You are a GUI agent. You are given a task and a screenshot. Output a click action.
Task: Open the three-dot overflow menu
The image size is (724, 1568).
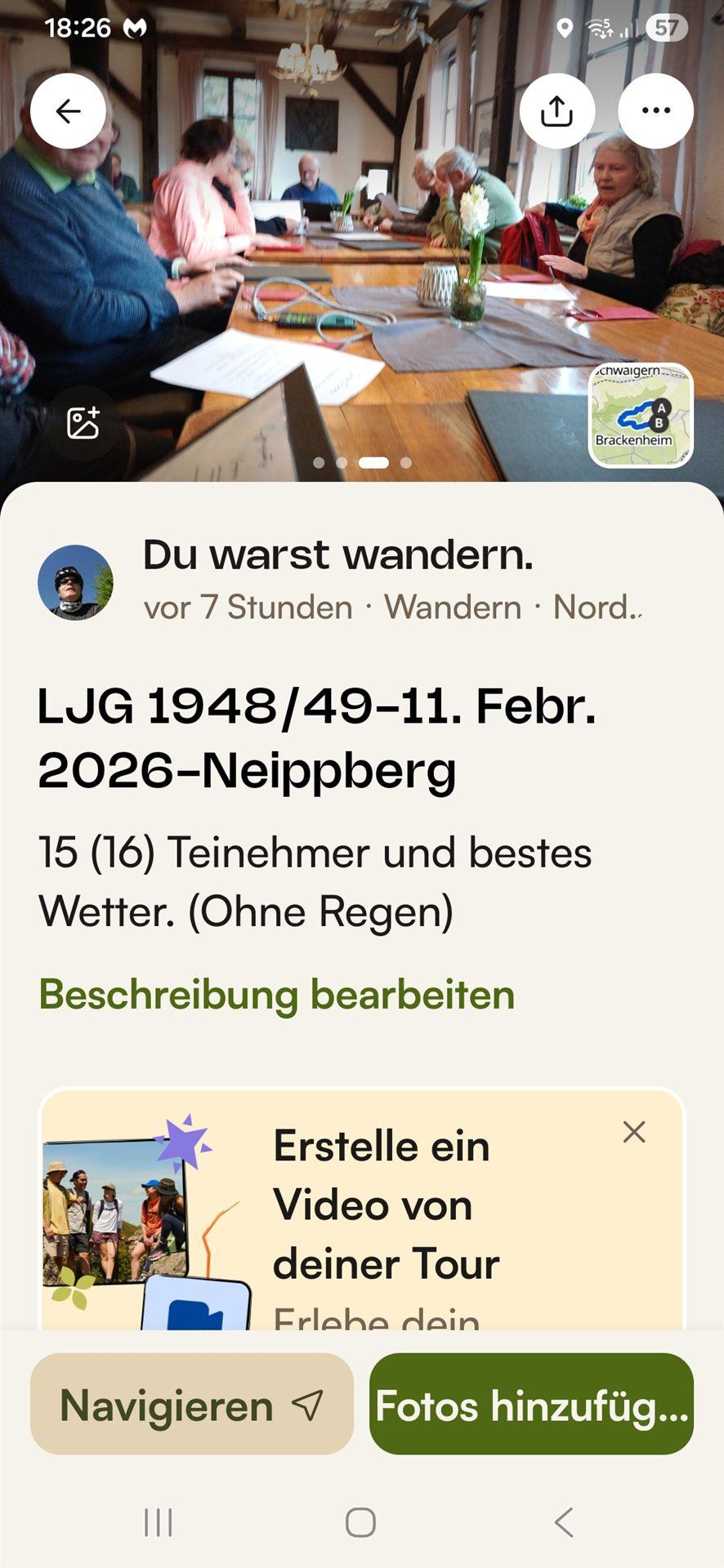[x=655, y=111]
